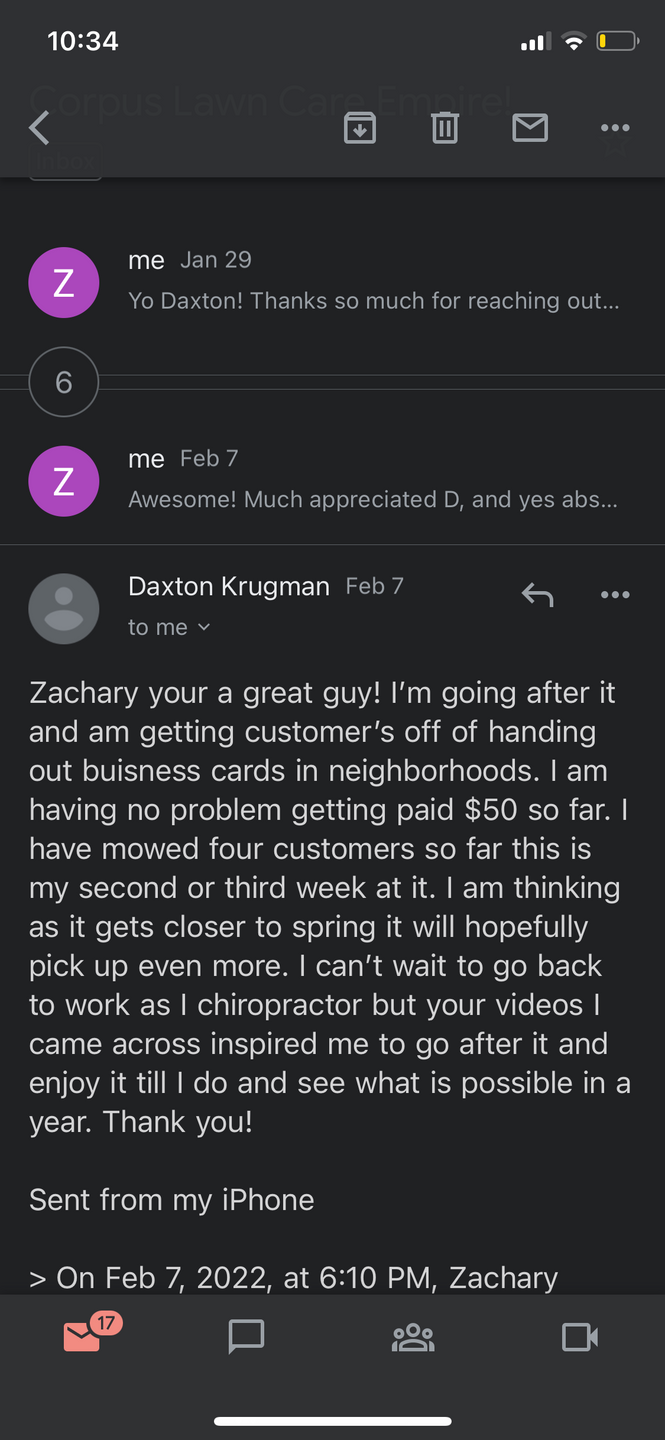Open the top bar overflow menu

[x=615, y=128]
